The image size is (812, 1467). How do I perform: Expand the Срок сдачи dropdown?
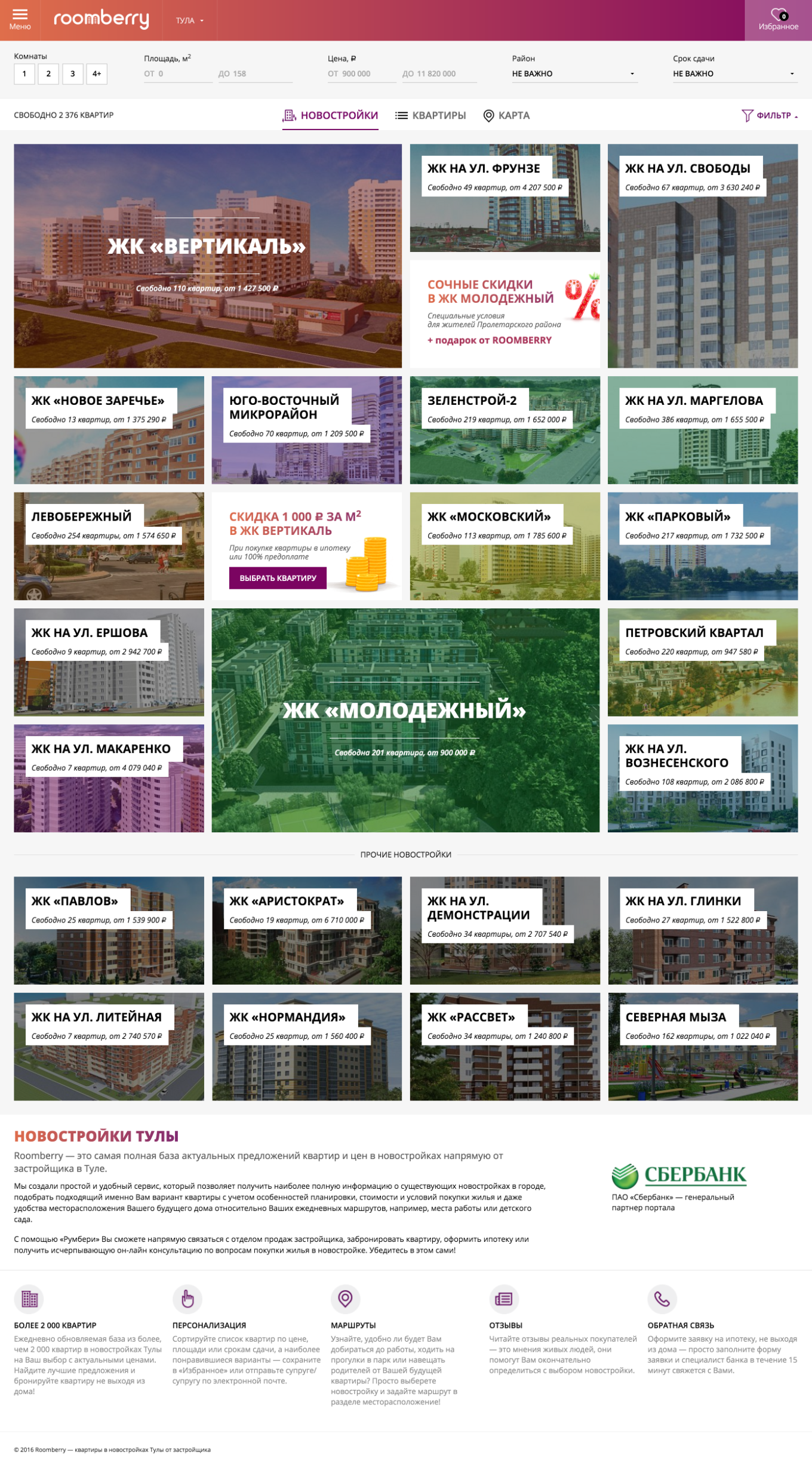click(734, 74)
